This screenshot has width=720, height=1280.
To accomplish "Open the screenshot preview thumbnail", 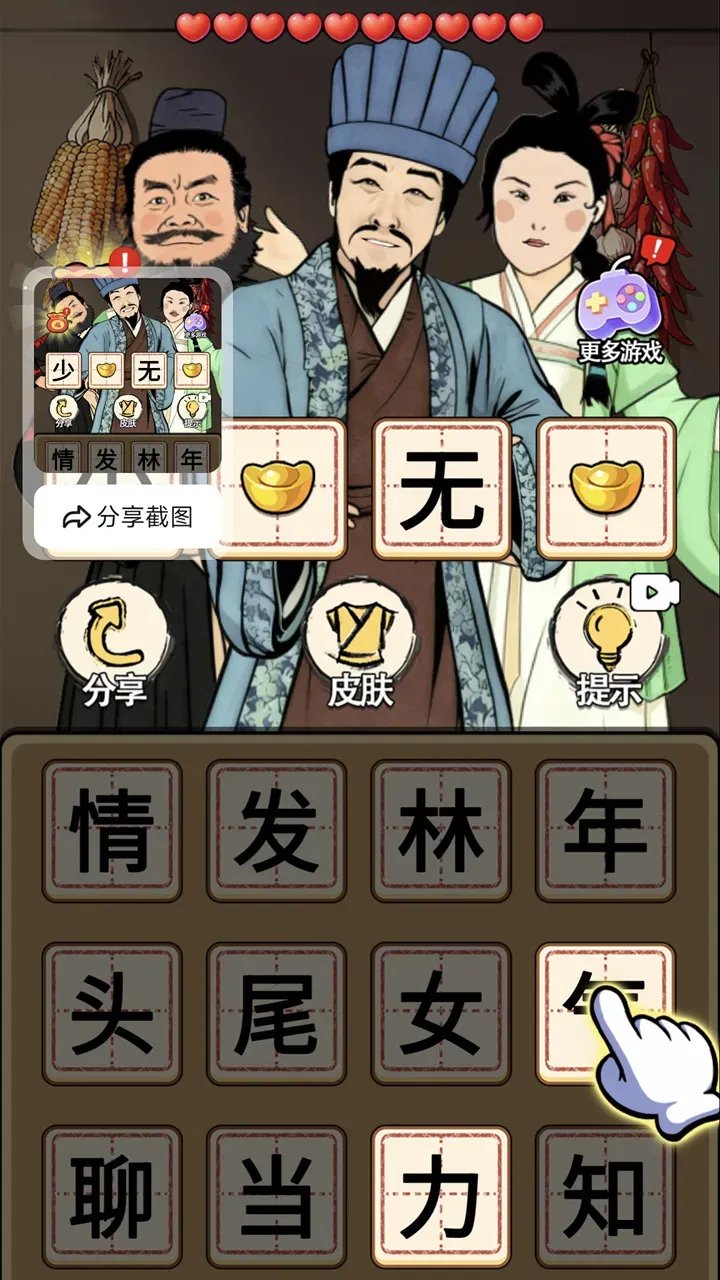I will coord(127,372).
